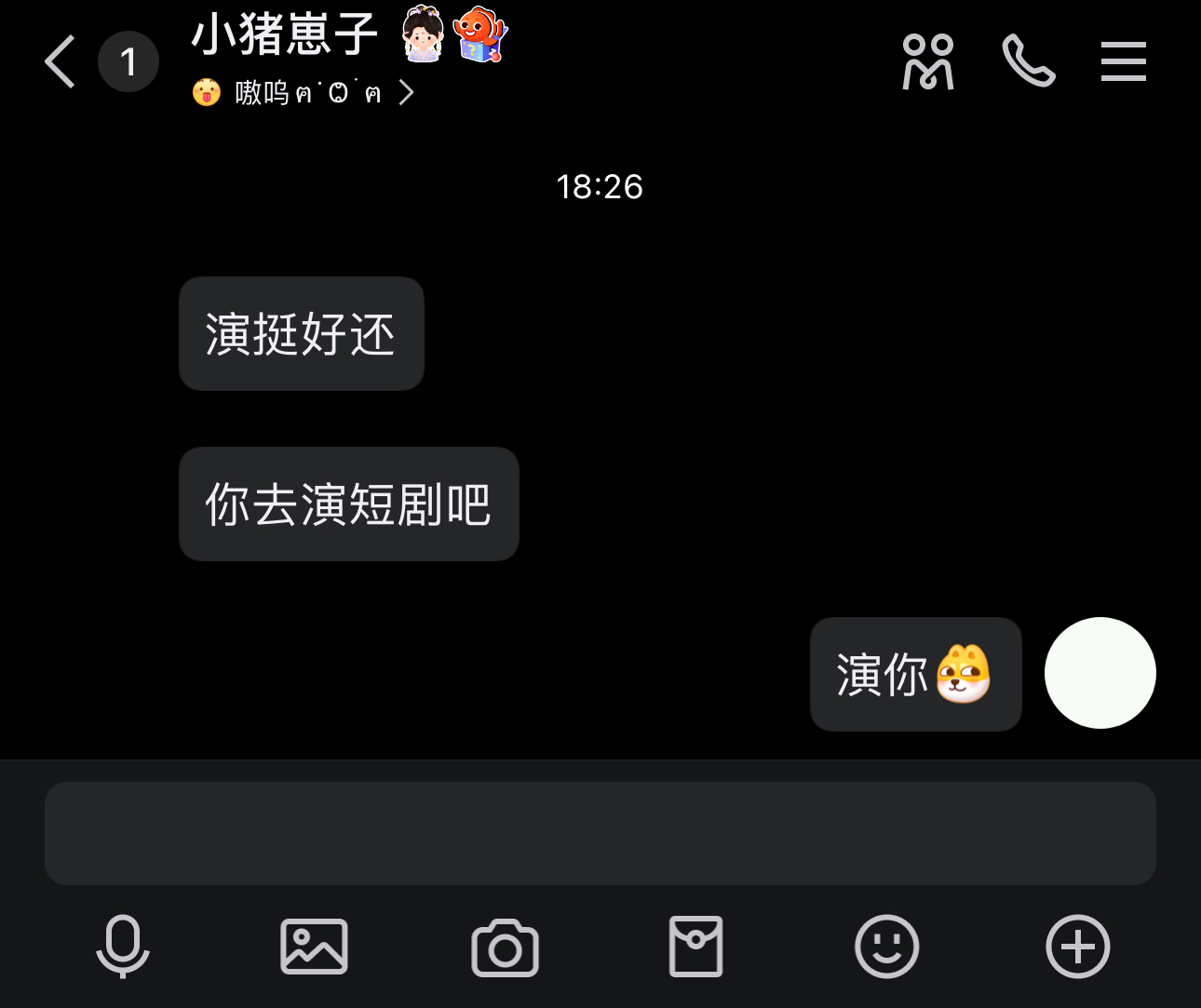Open the photo gallery picker
Viewport: 1201px width, 1008px height.
click(x=315, y=947)
